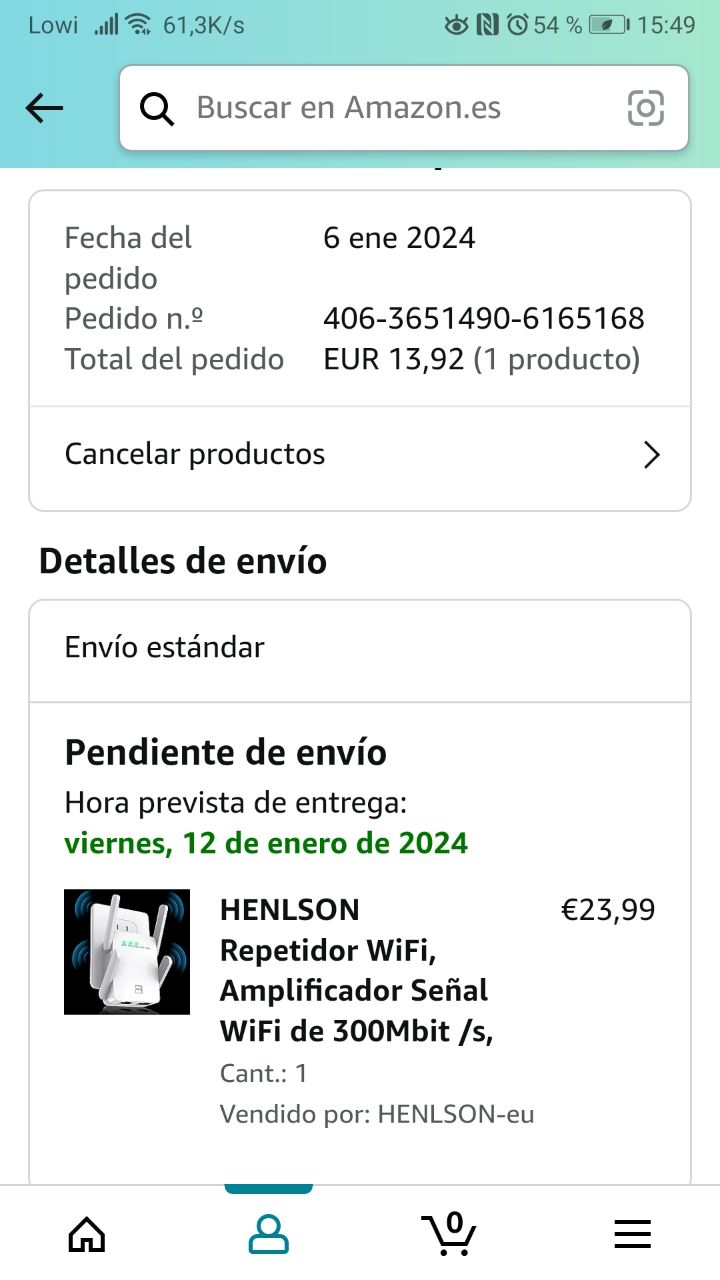This screenshot has height=1280, width=720.
Task: Go back using the arrow icon
Action: [x=44, y=108]
